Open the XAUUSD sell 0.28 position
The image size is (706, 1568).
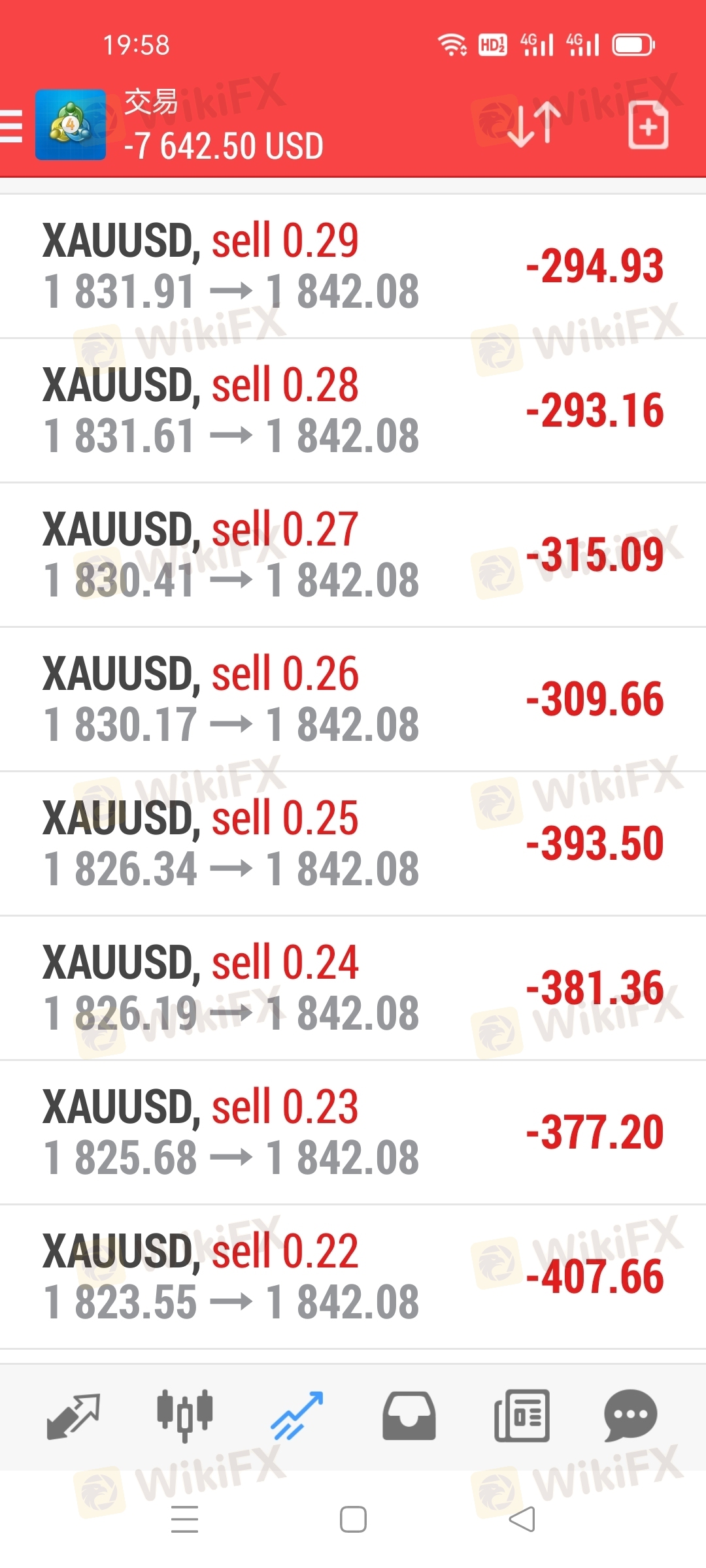(x=353, y=411)
